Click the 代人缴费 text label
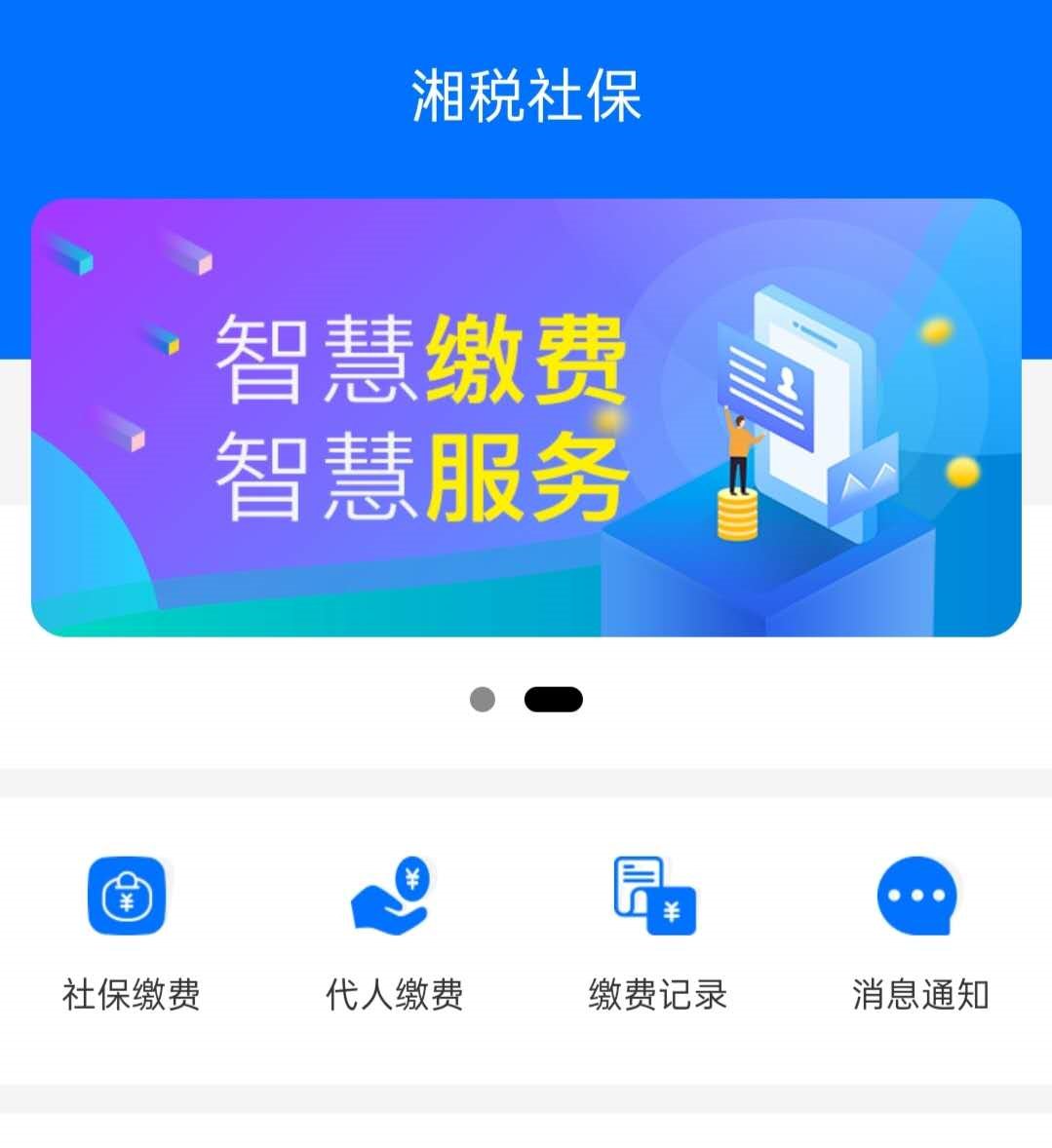 tap(395, 994)
